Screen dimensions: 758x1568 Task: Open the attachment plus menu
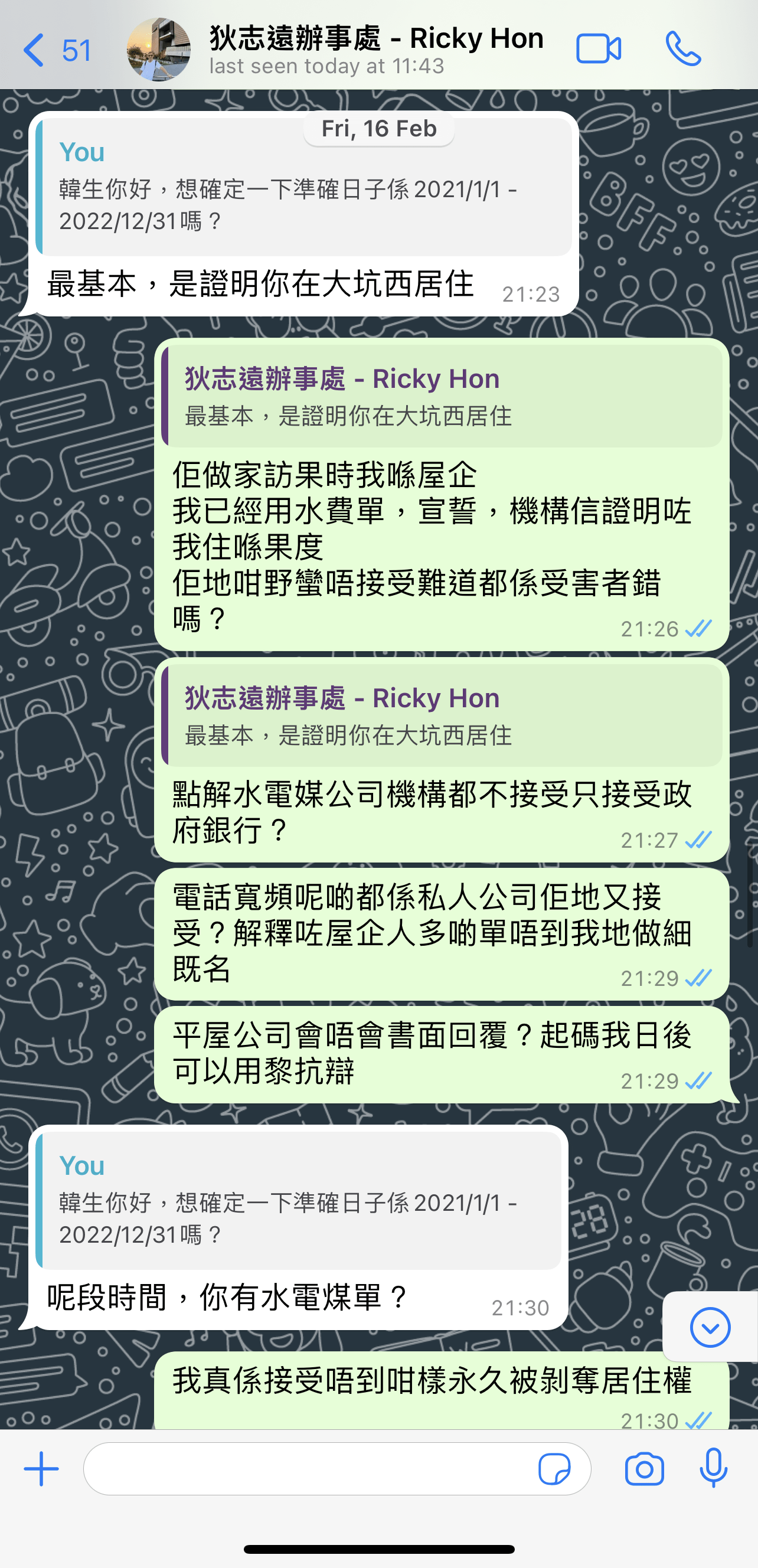41,1469
